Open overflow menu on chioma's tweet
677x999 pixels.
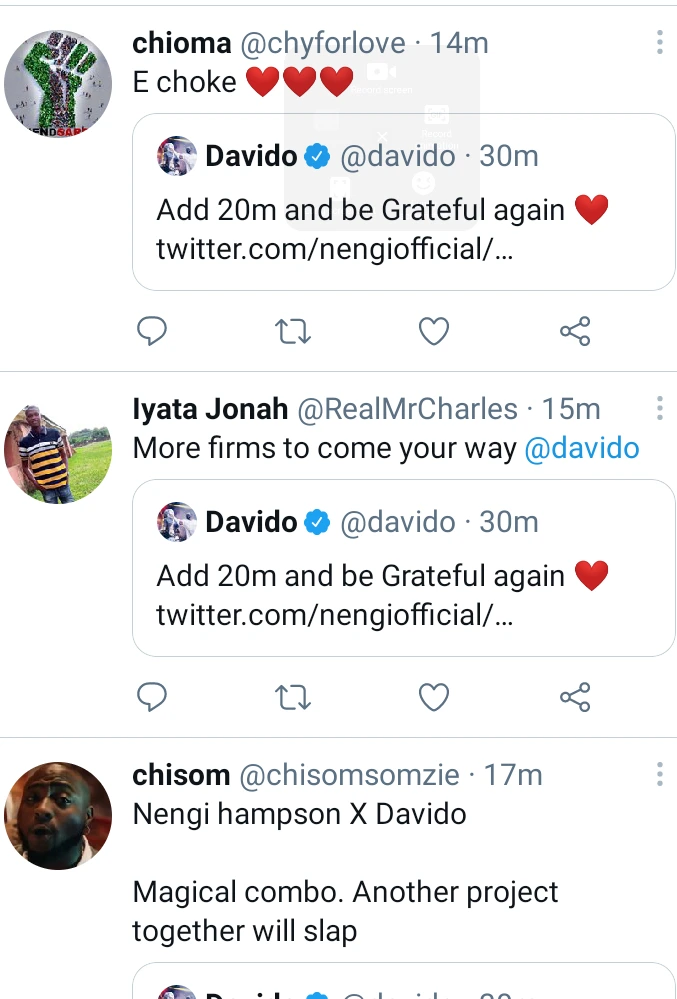coord(659,42)
